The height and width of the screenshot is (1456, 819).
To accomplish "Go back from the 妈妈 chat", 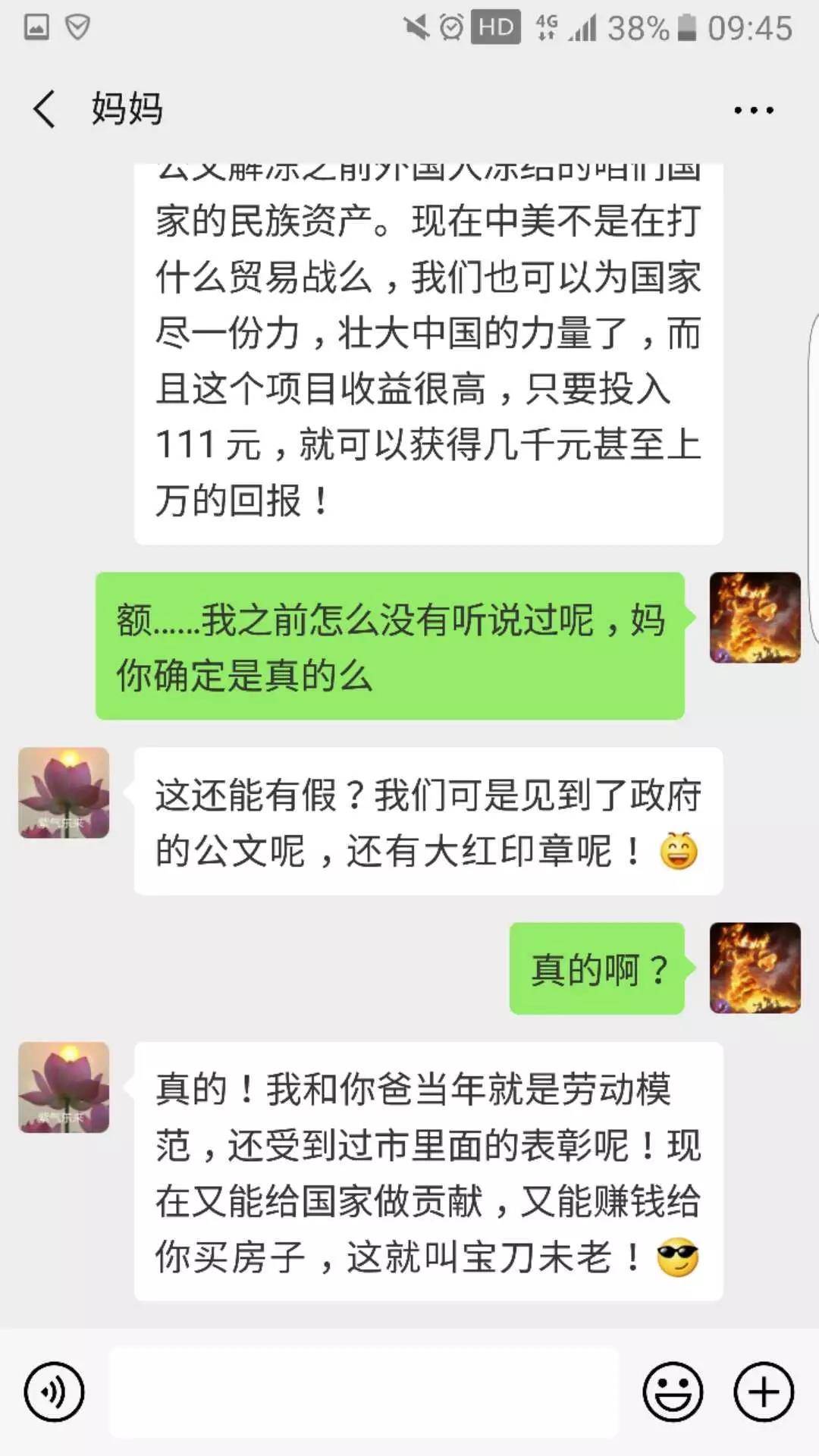I will tap(44, 109).
